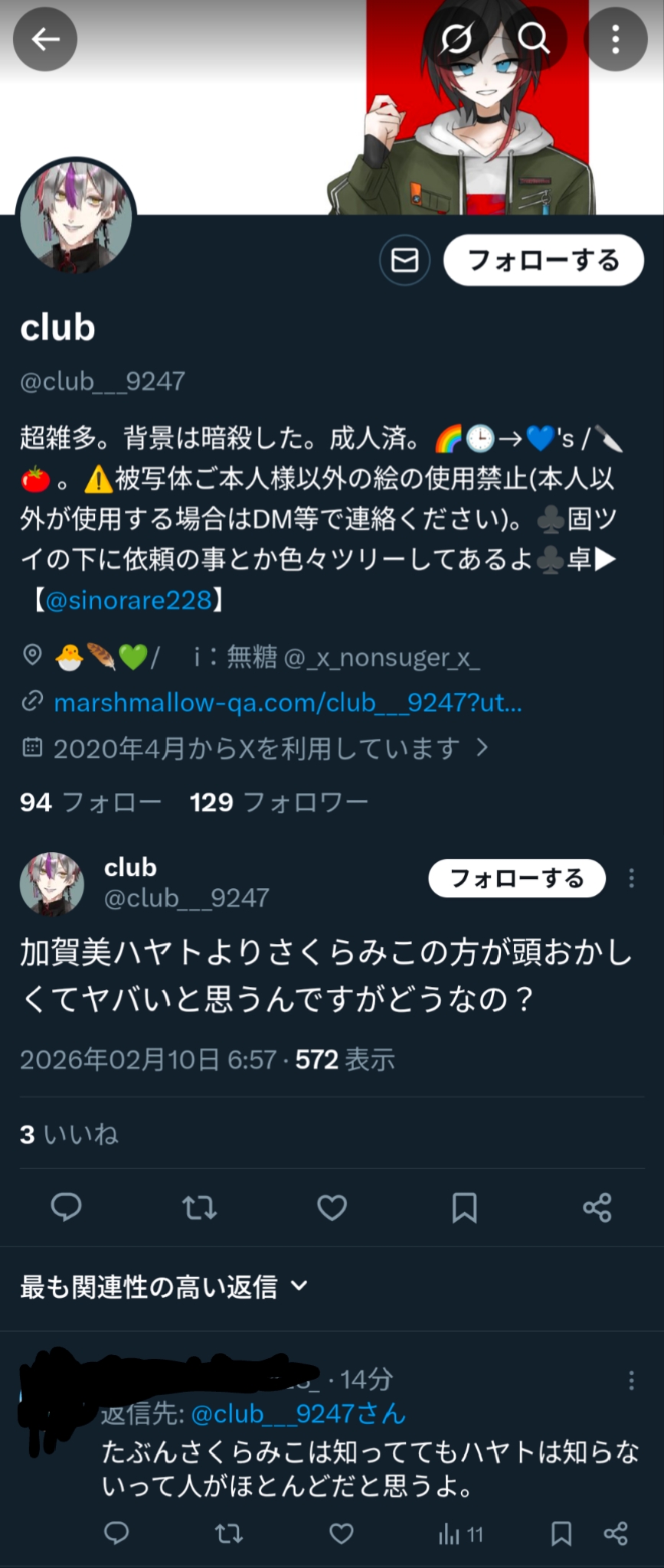
Task: Tap the フォローする button beside the post
Action: (517, 878)
